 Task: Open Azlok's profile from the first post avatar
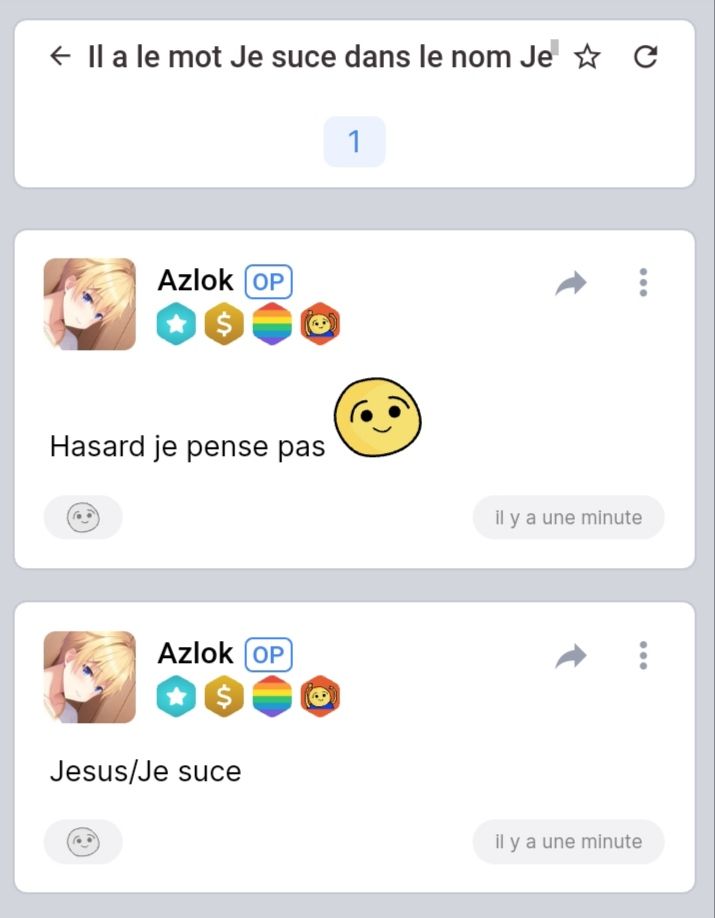click(x=90, y=304)
